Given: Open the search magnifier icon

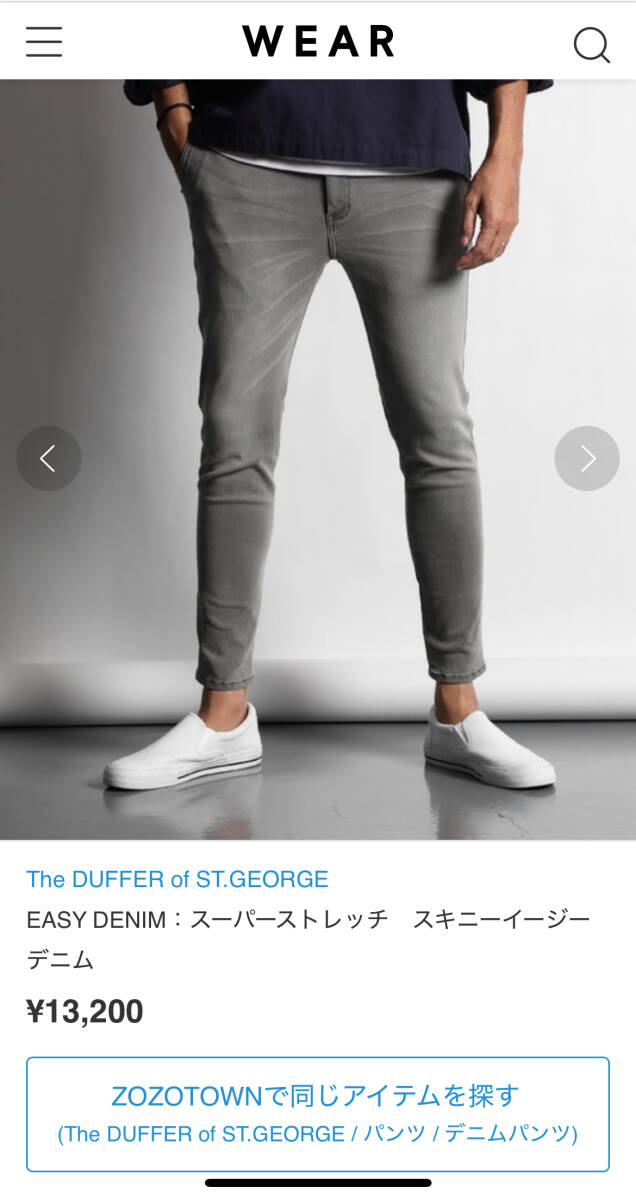Looking at the screenshot, I should coord(591,44).
